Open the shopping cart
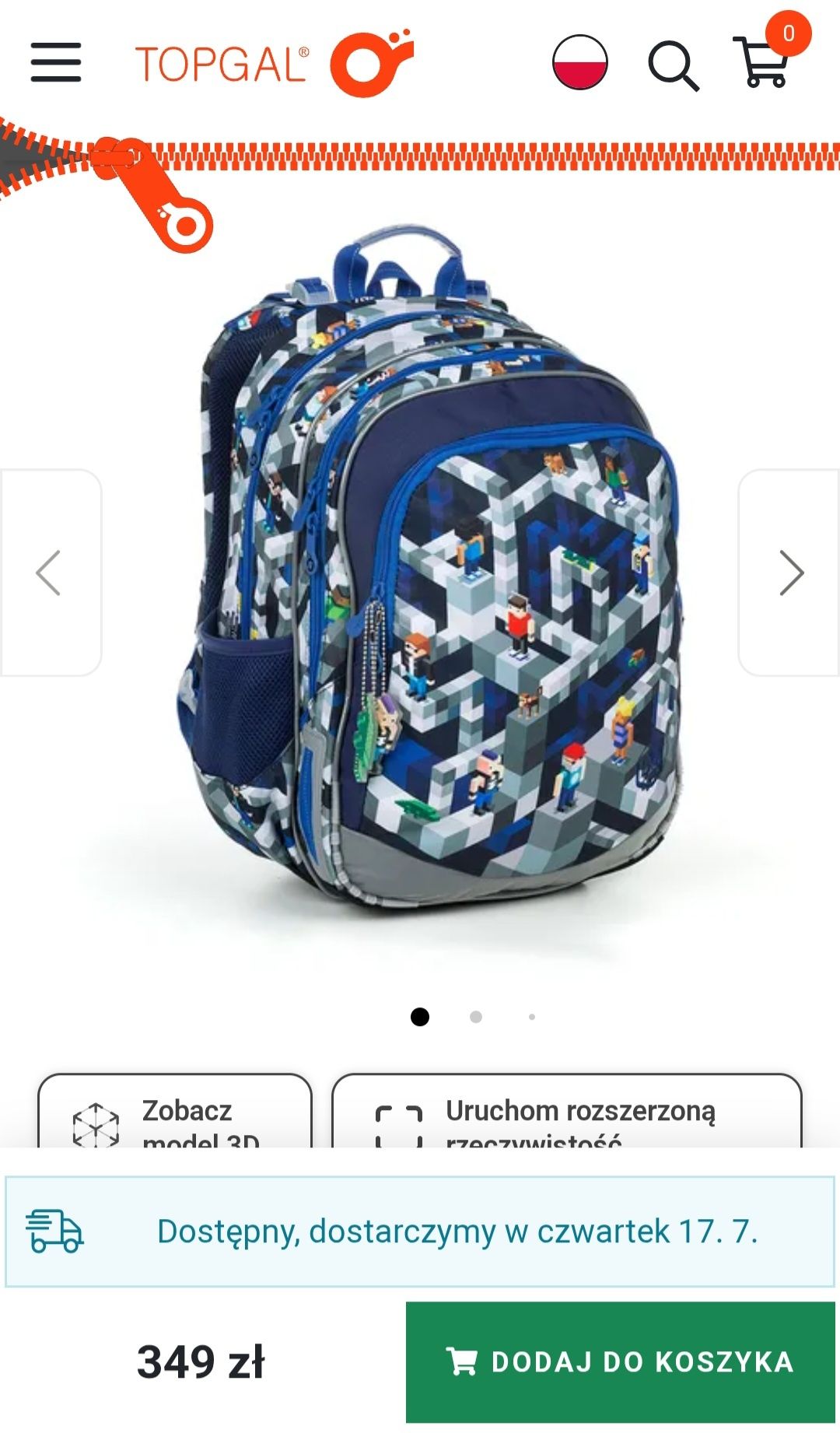 (766, 61)
